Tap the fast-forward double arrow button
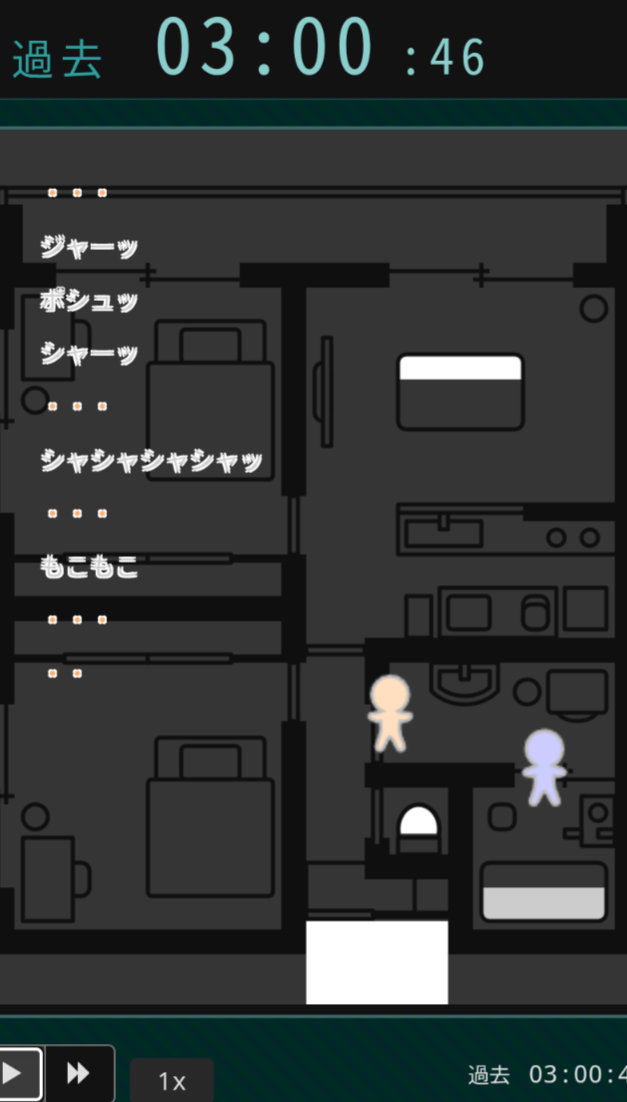Image resolution: width=627 pixels, height=1102 pixels. click(79, 1073)
